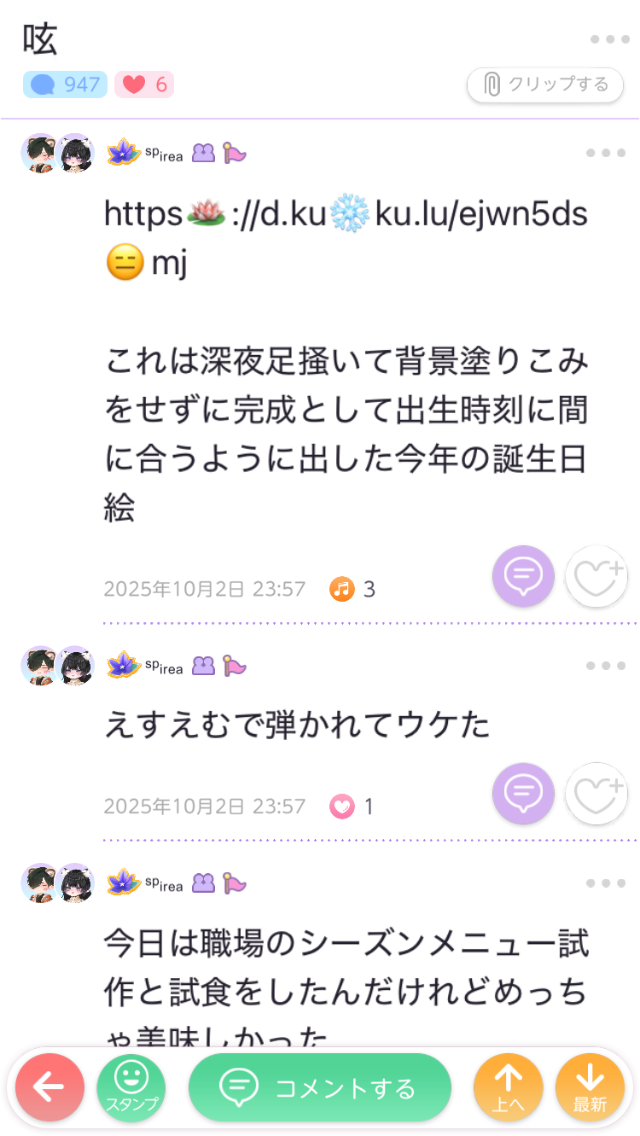
Task: Open options for the 今日は職場のシーズンメニュー post
Action: click(605, 883)
